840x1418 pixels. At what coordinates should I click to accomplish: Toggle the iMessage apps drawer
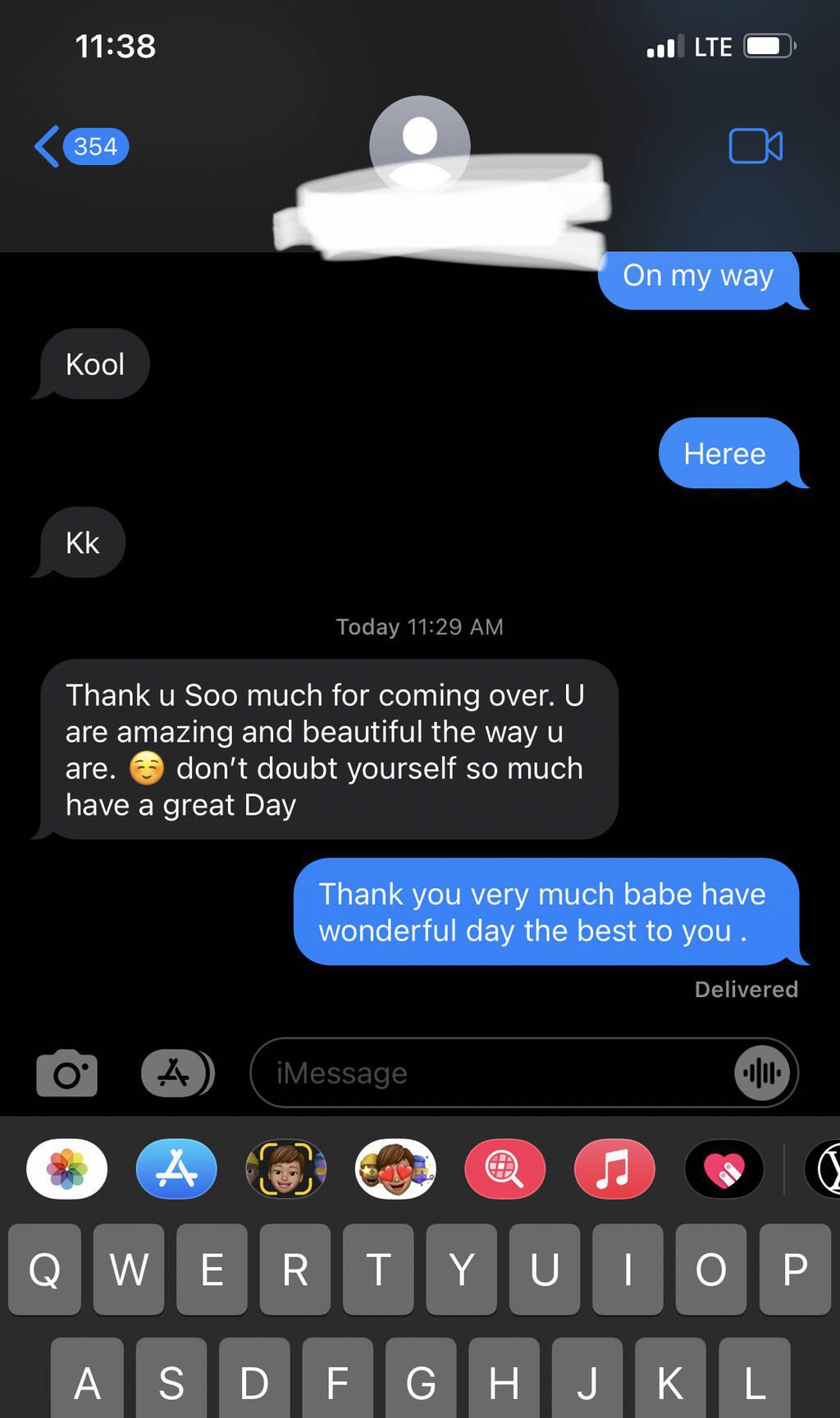(x=176, y=1073)
